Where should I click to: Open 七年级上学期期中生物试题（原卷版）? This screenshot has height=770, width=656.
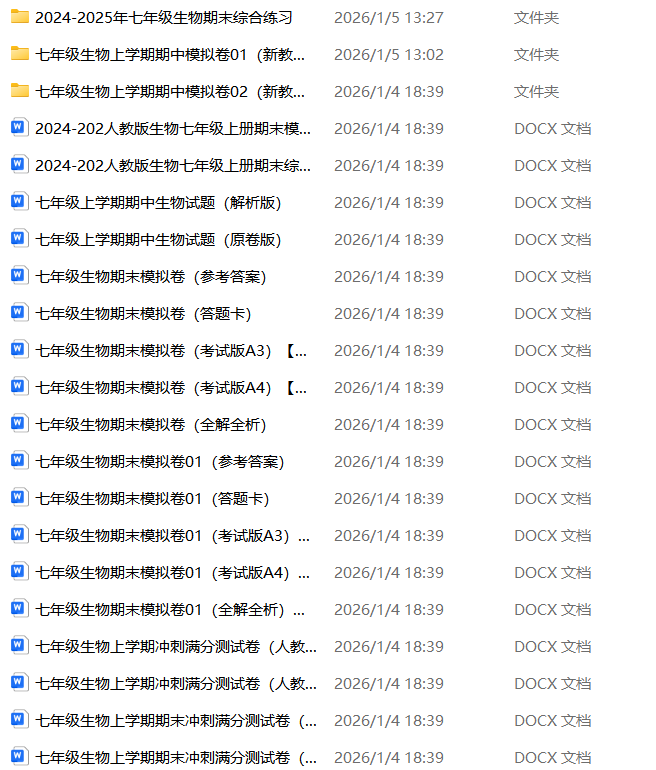click(158, 239)
